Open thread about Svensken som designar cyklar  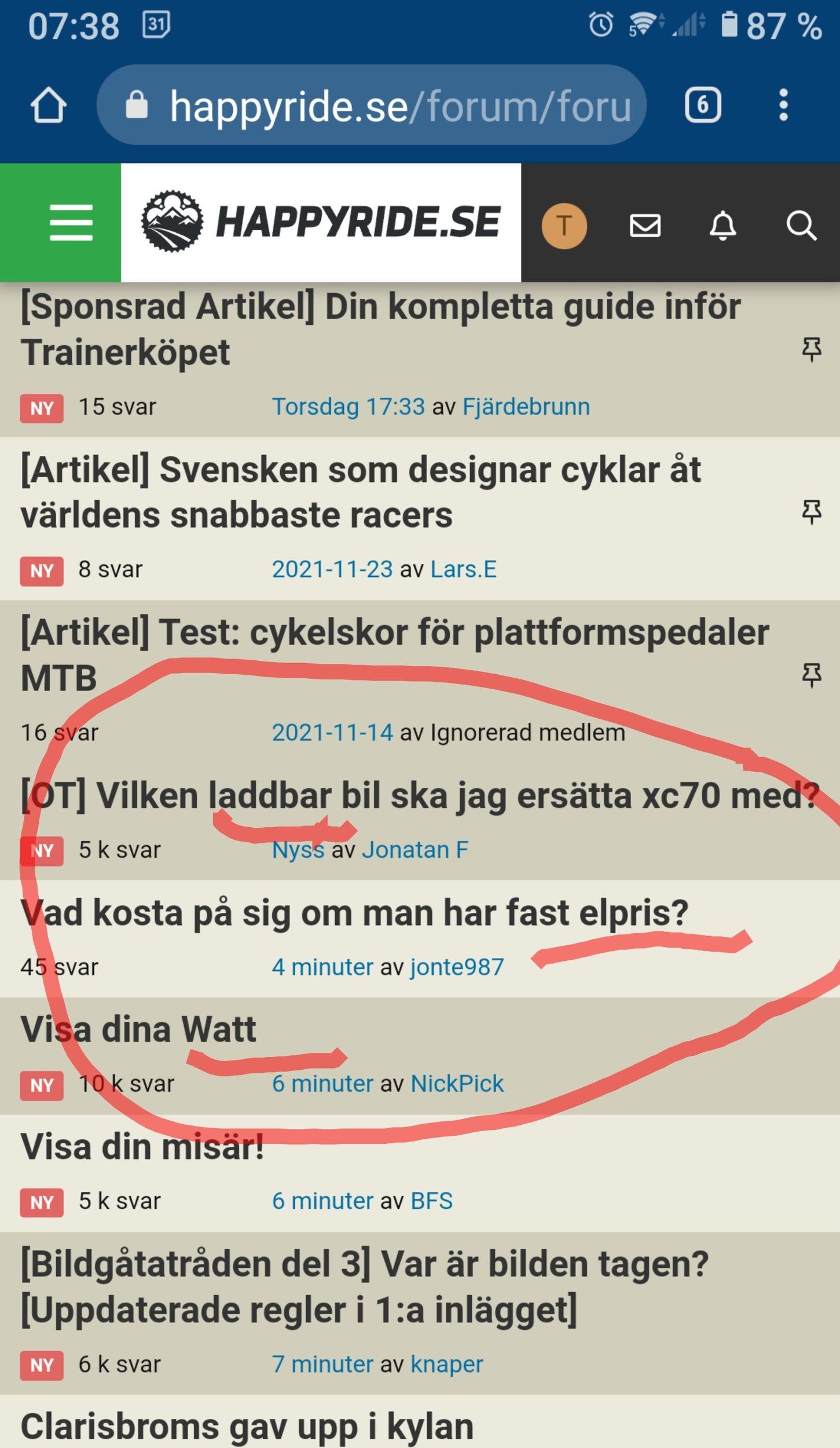click(360, 492)
